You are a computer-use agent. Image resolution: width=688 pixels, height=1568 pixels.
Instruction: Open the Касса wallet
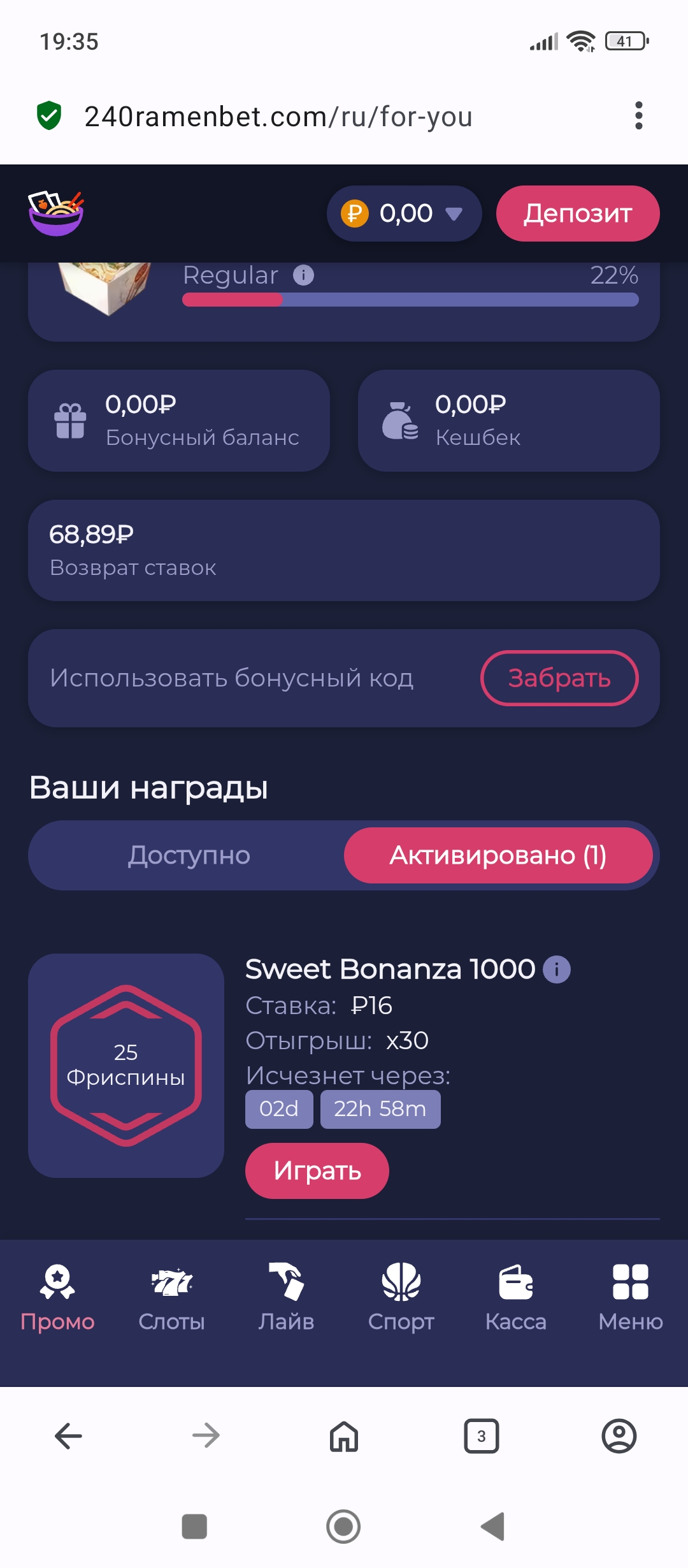[515, 1296]
